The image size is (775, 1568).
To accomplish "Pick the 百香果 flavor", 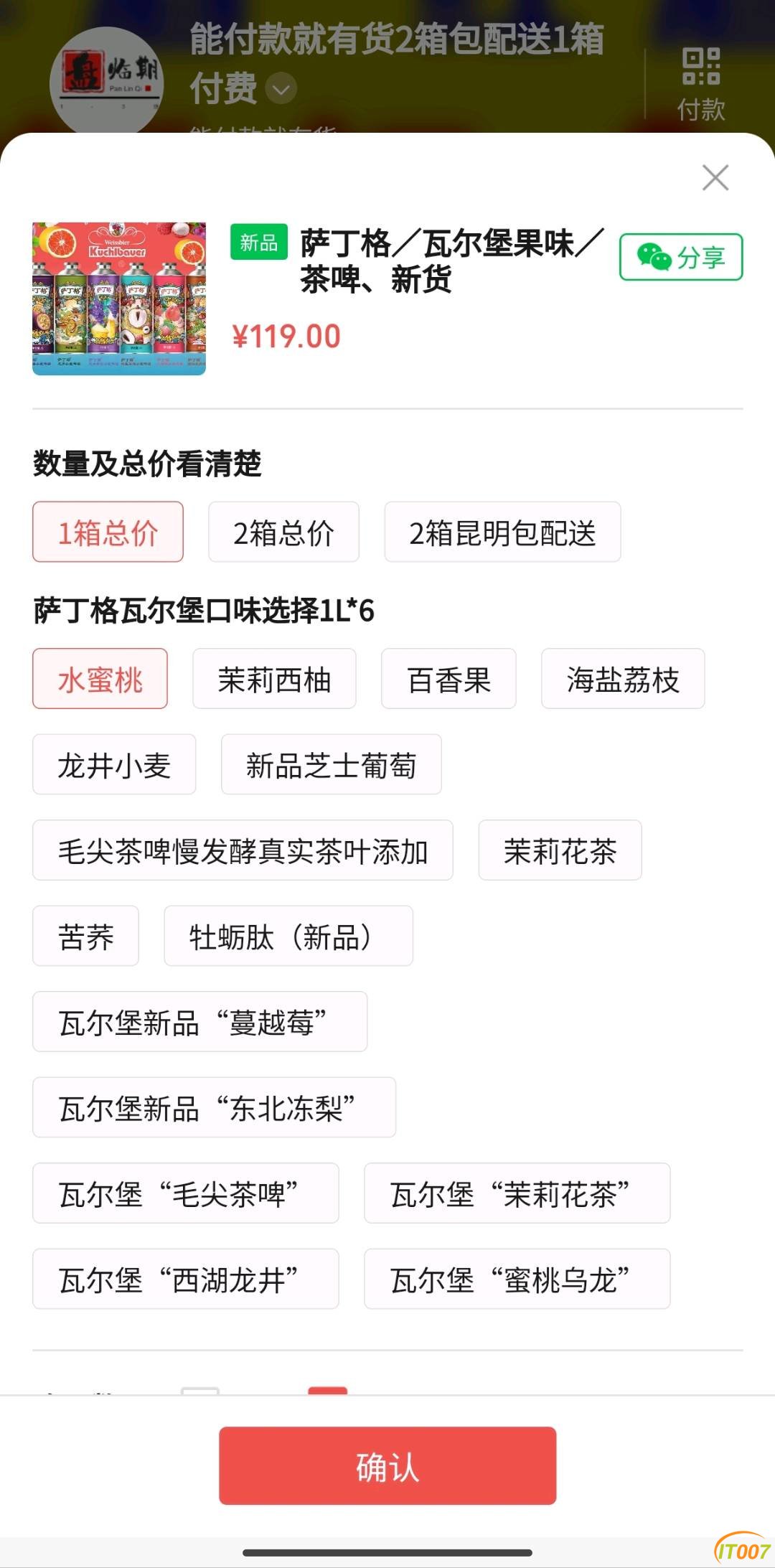I will 448,679.
